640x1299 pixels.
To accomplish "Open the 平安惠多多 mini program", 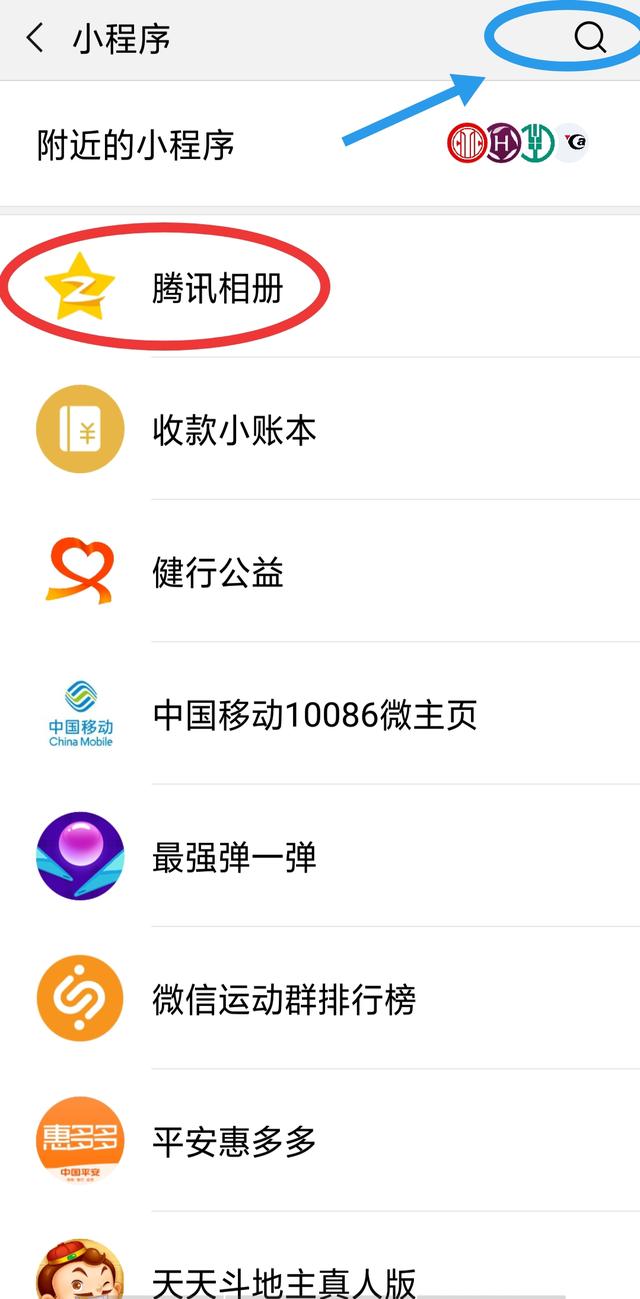I will click(234, 1141).
